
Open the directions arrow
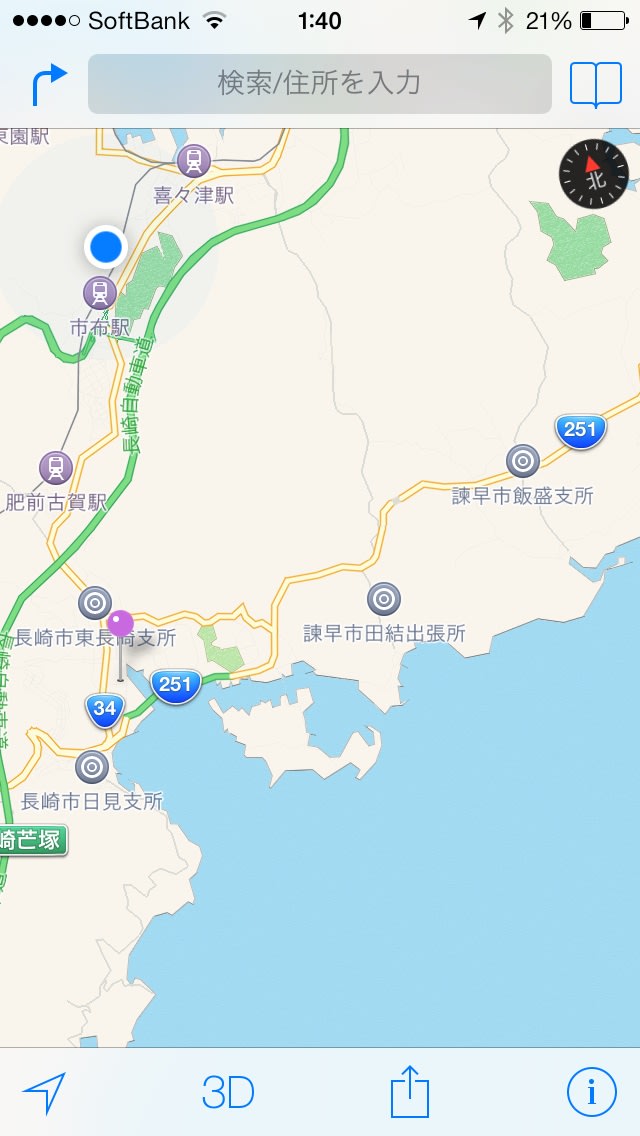tap(49, 84)
